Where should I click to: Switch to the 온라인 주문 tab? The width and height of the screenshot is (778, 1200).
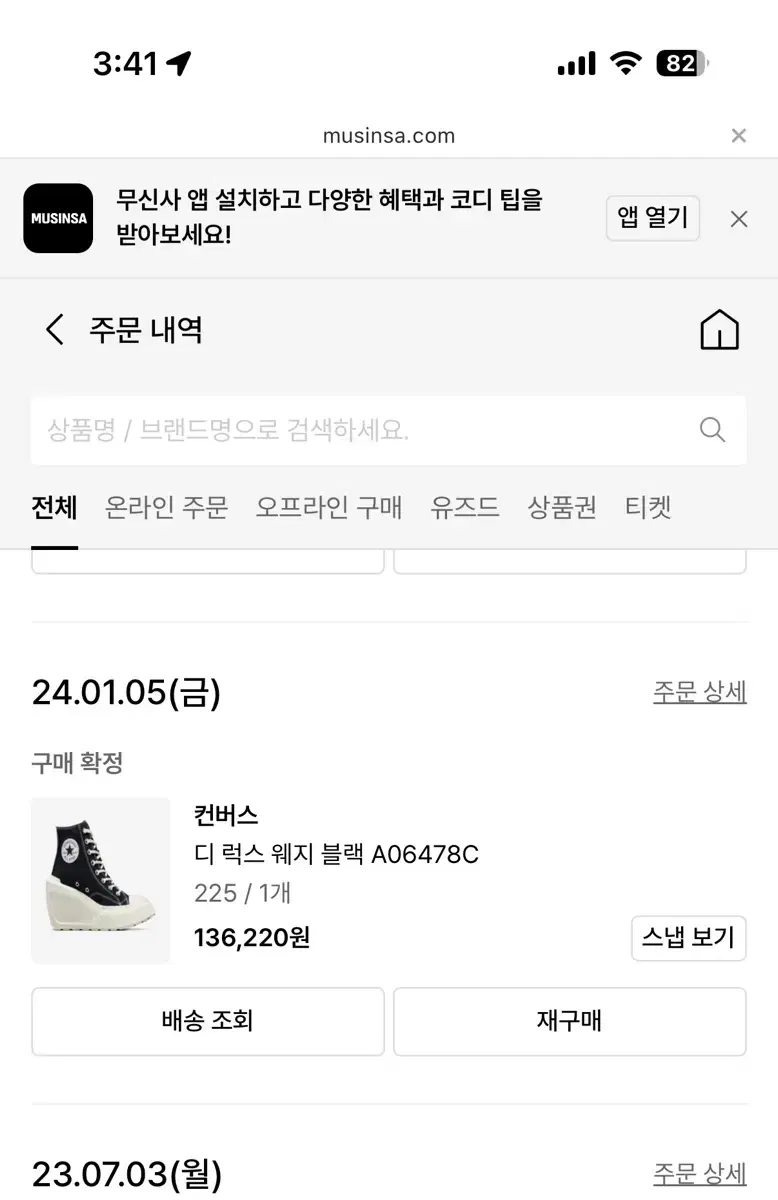pyautogui.click(x=166, y=507)
